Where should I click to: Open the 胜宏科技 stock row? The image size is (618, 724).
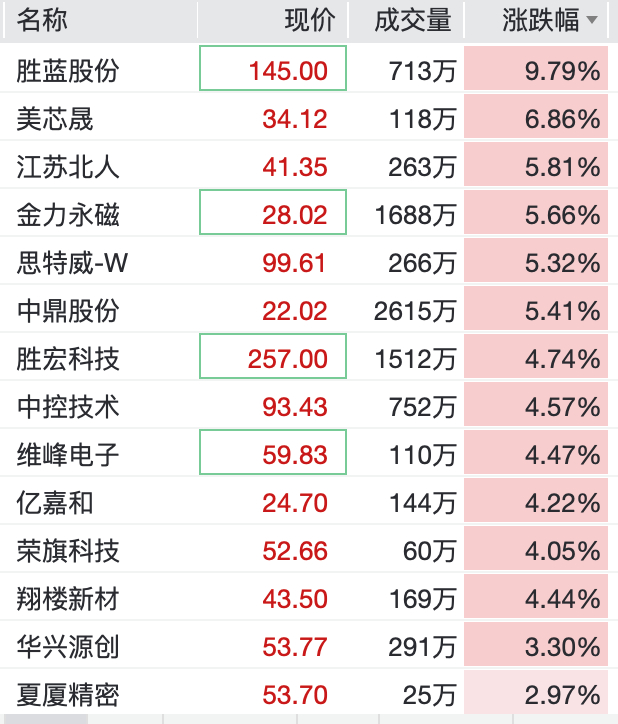[309, 356]
